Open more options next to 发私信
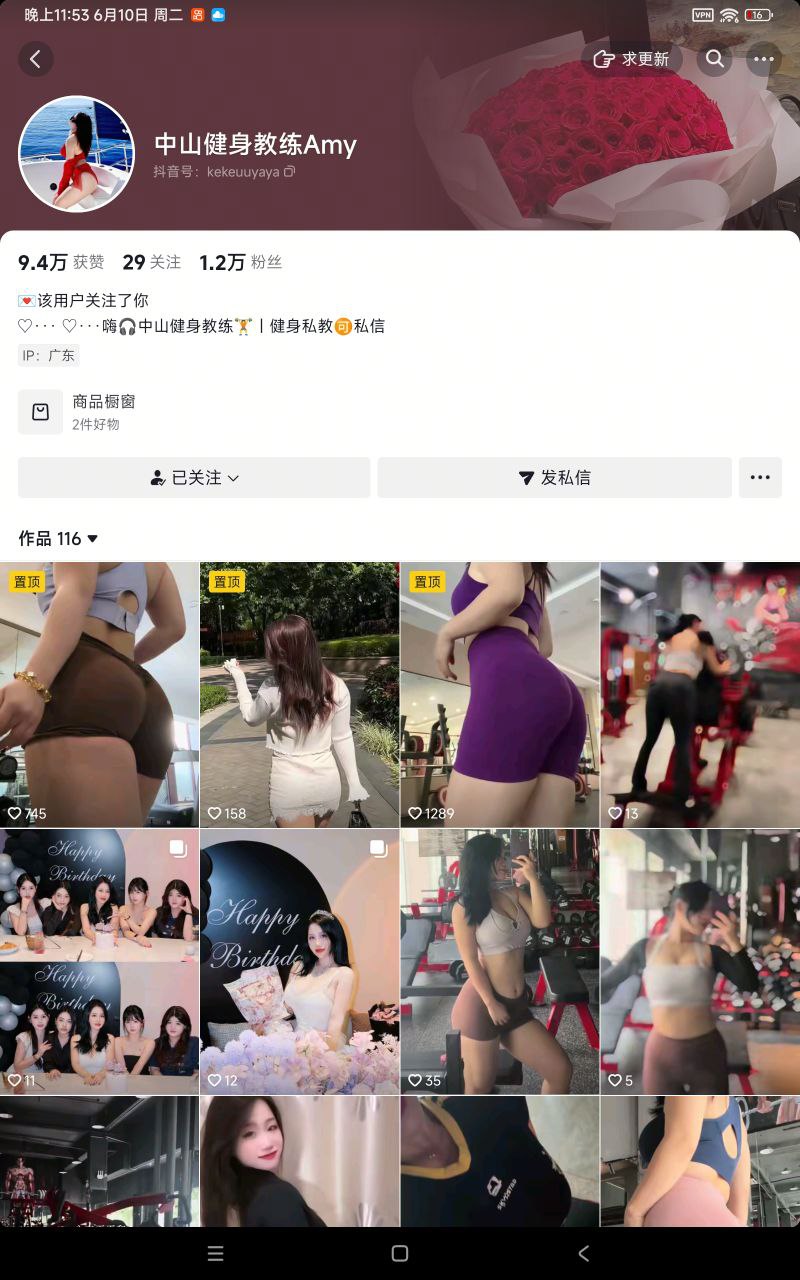Screen dimensions: 800x1280 (760, 478)
